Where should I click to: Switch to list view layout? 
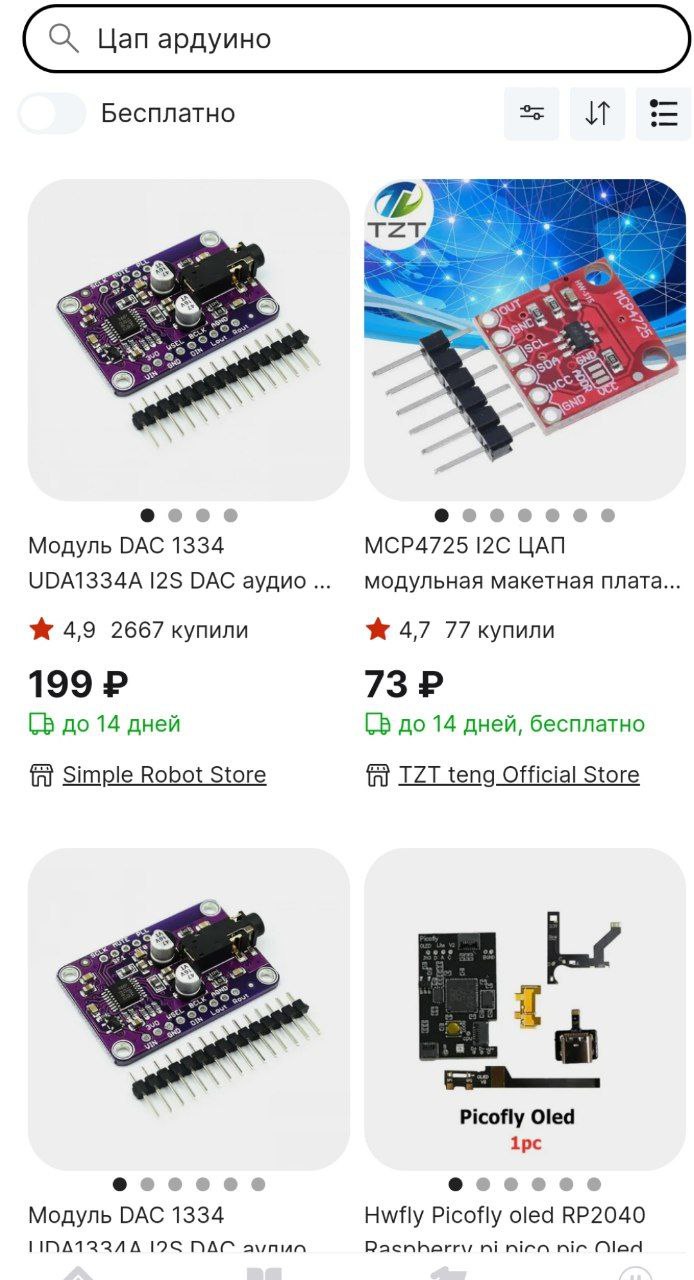pos(664,113)
